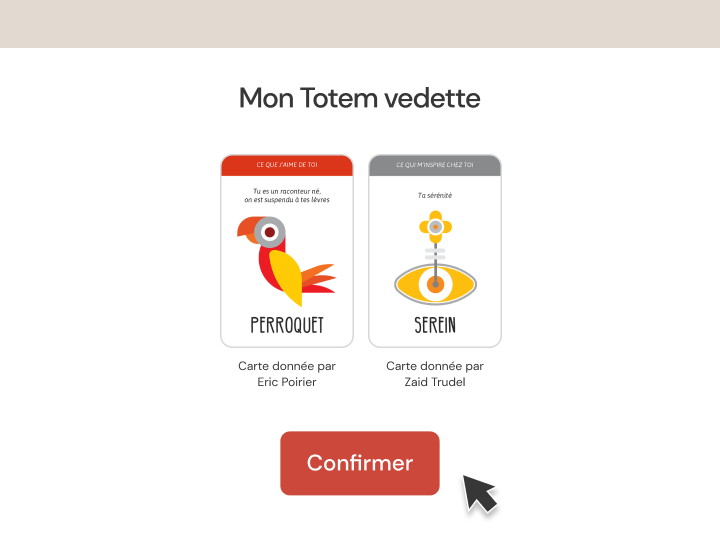The height and width of the screenshot is (540, 720).
Task: Choose the Serein card from Zaid Trudel
Action: tap(435, 251)
